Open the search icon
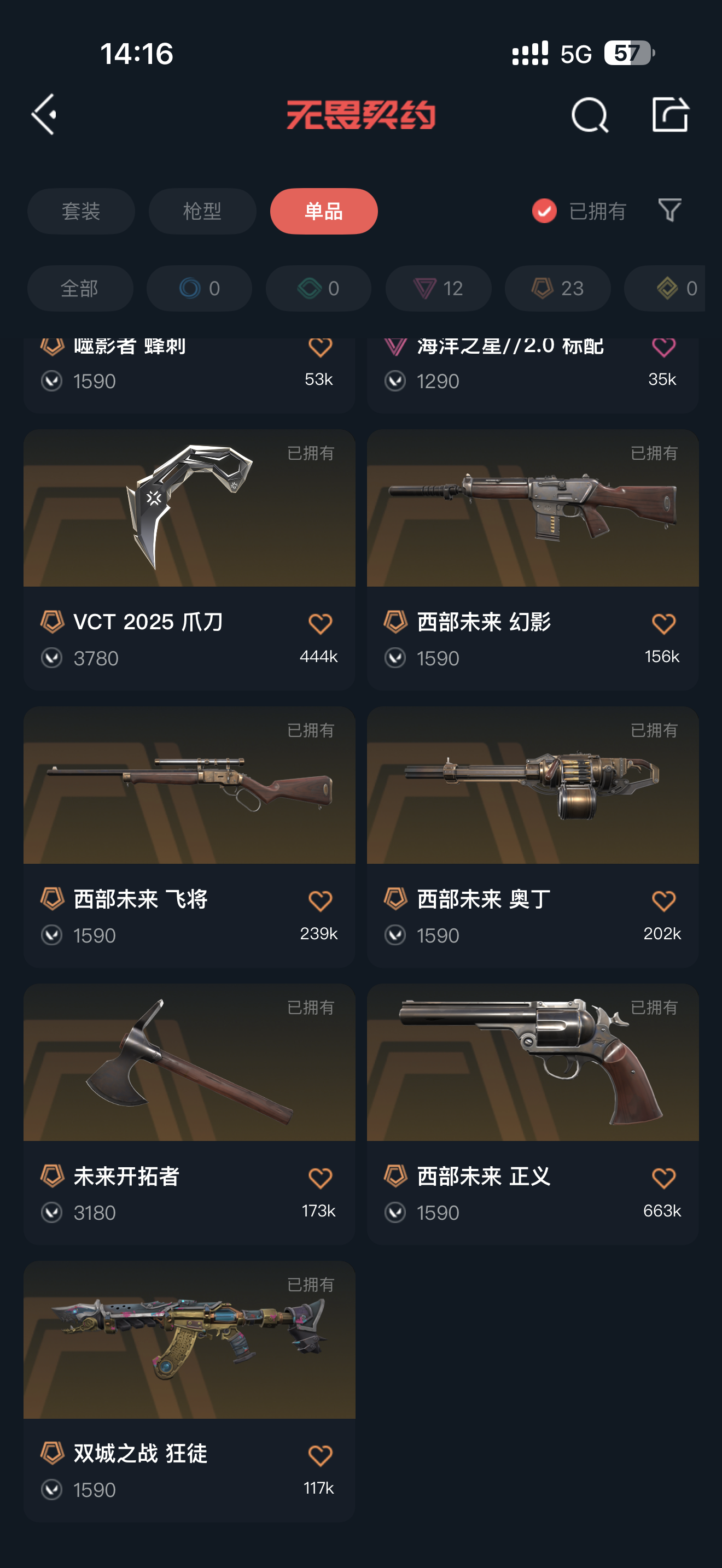Viewport: 722px width, 1568px height. click(589, 114)
